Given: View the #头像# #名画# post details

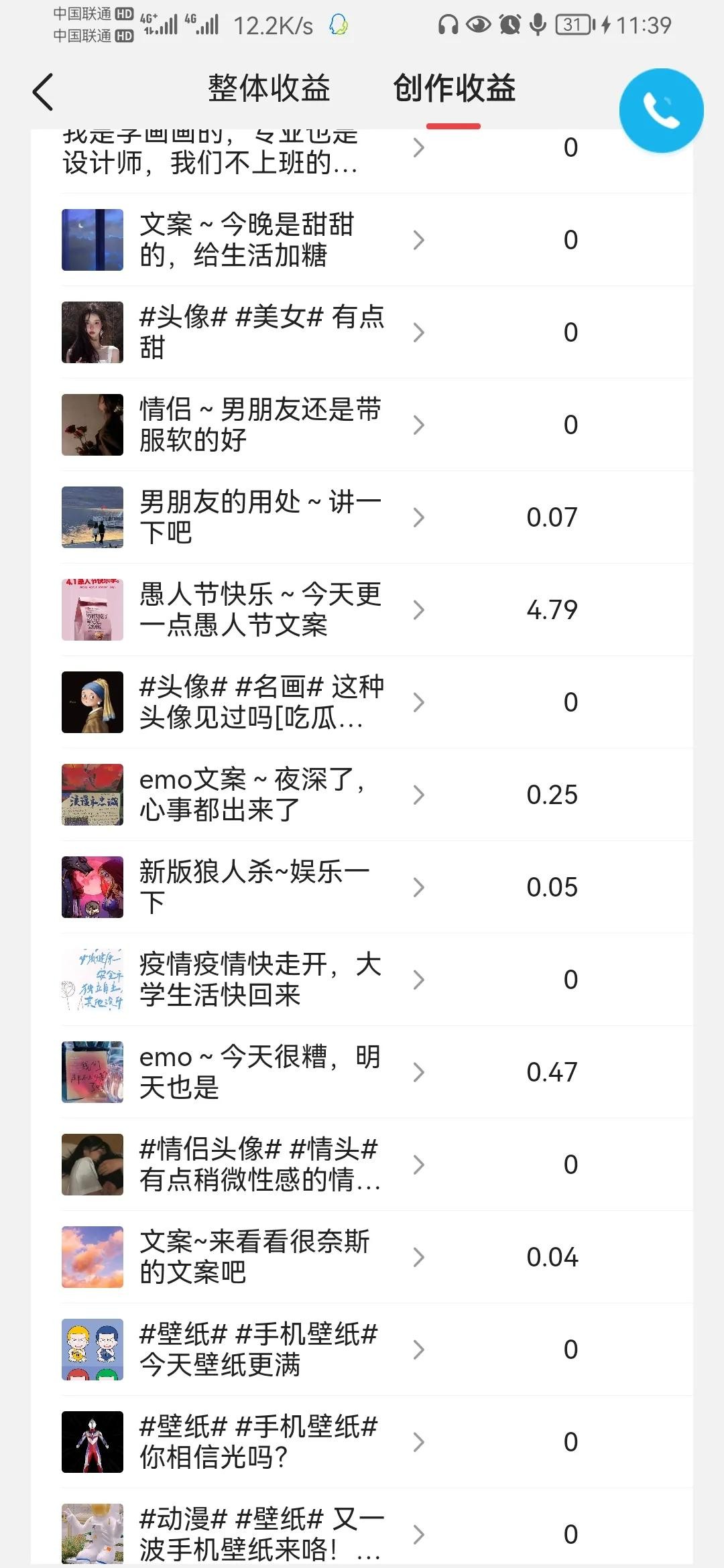Looking at the screenshot, I should pos(261,702).
